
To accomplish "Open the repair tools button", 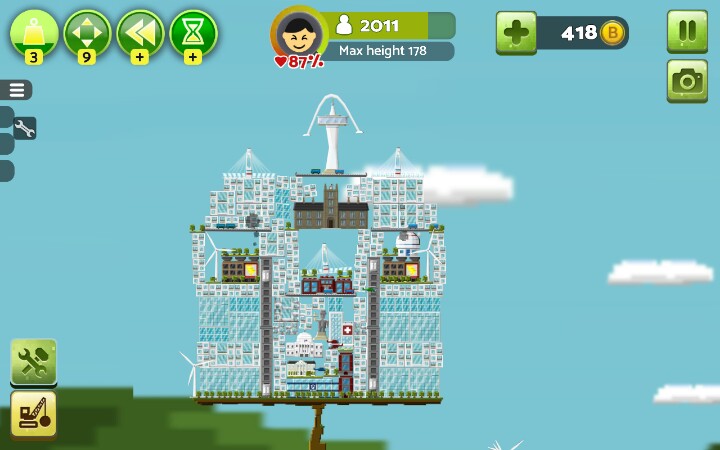I will tap(34, 363).
